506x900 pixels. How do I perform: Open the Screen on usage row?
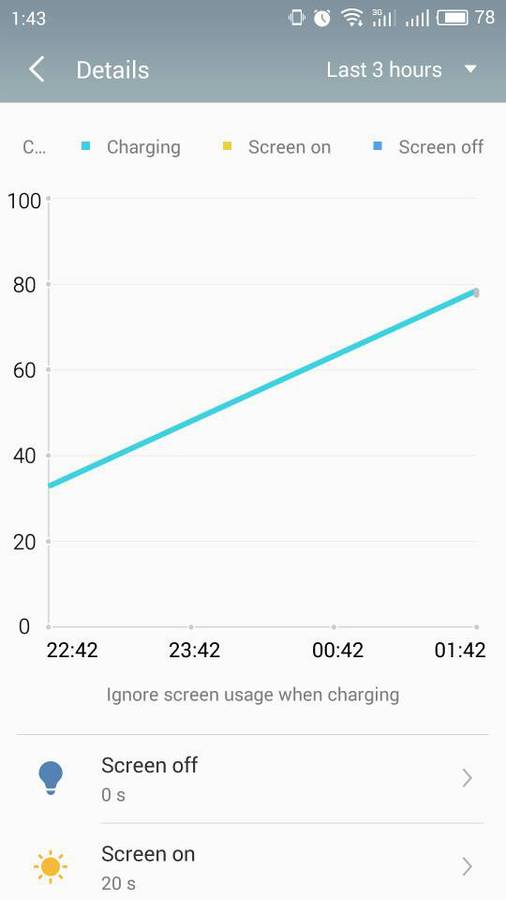pos(253,863)
